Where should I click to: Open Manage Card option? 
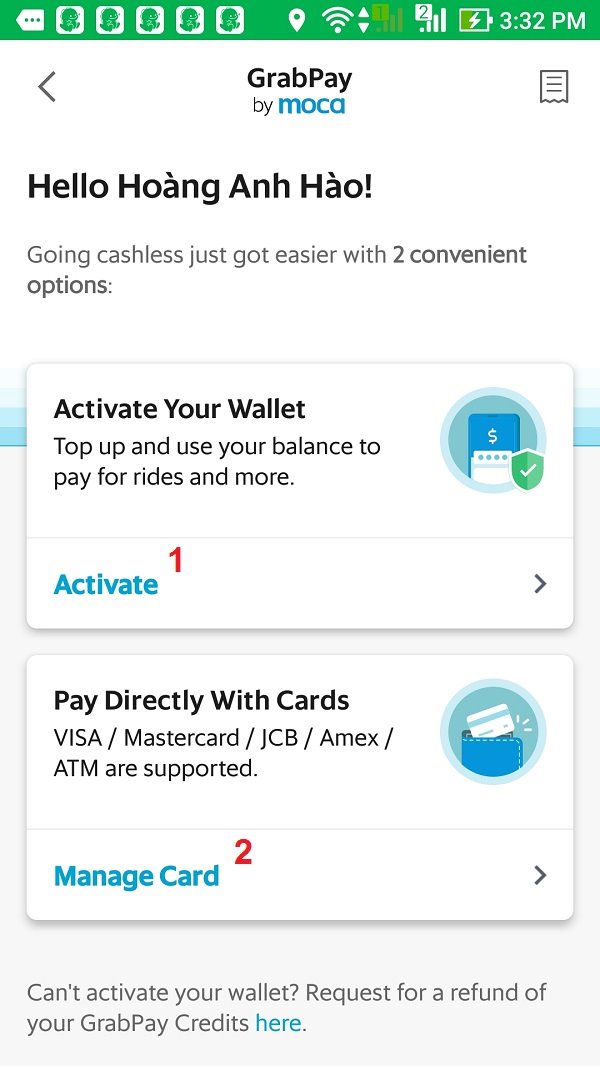pos(136,877)
